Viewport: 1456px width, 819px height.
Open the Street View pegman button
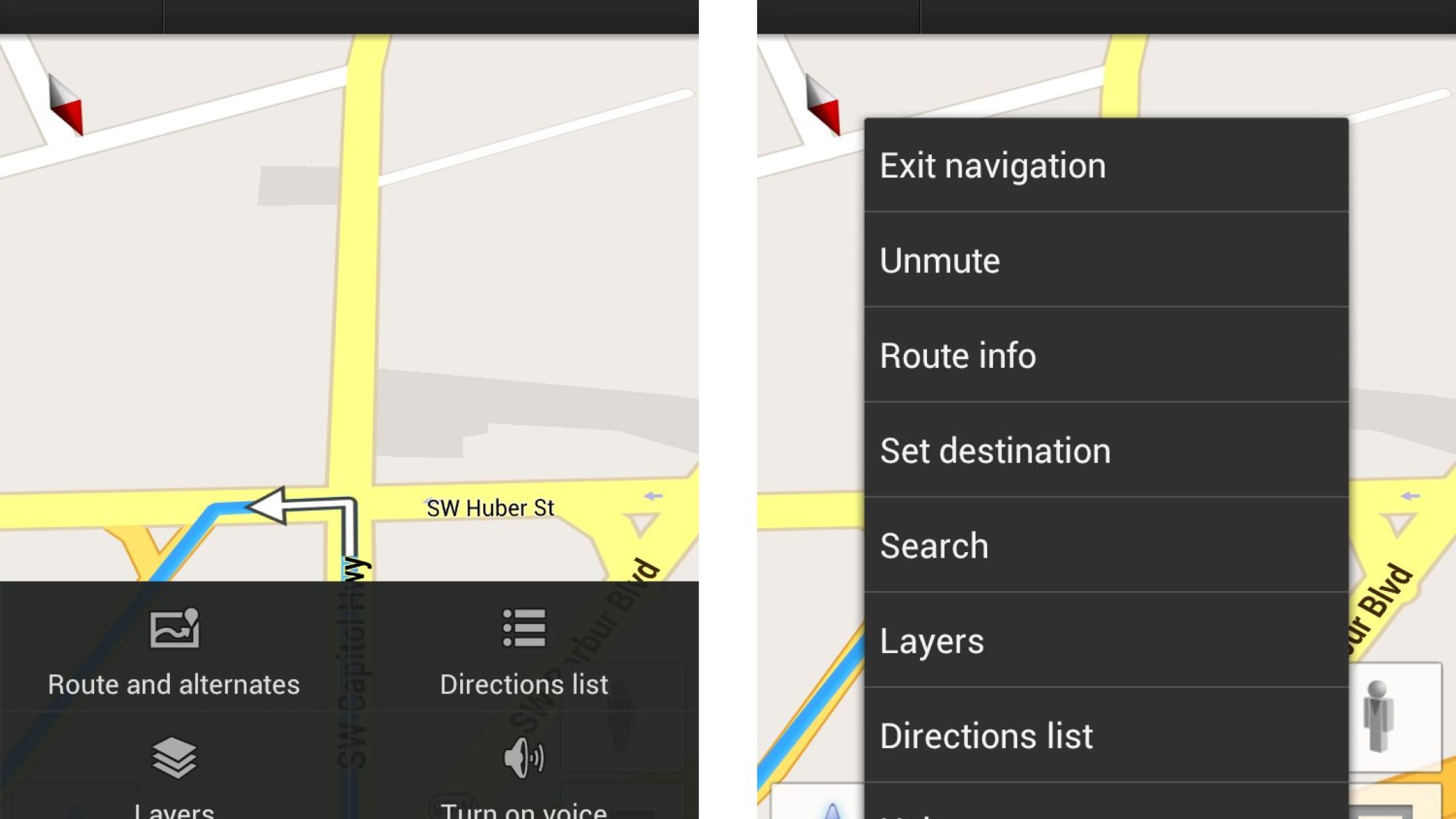(x=1394, y=717)
